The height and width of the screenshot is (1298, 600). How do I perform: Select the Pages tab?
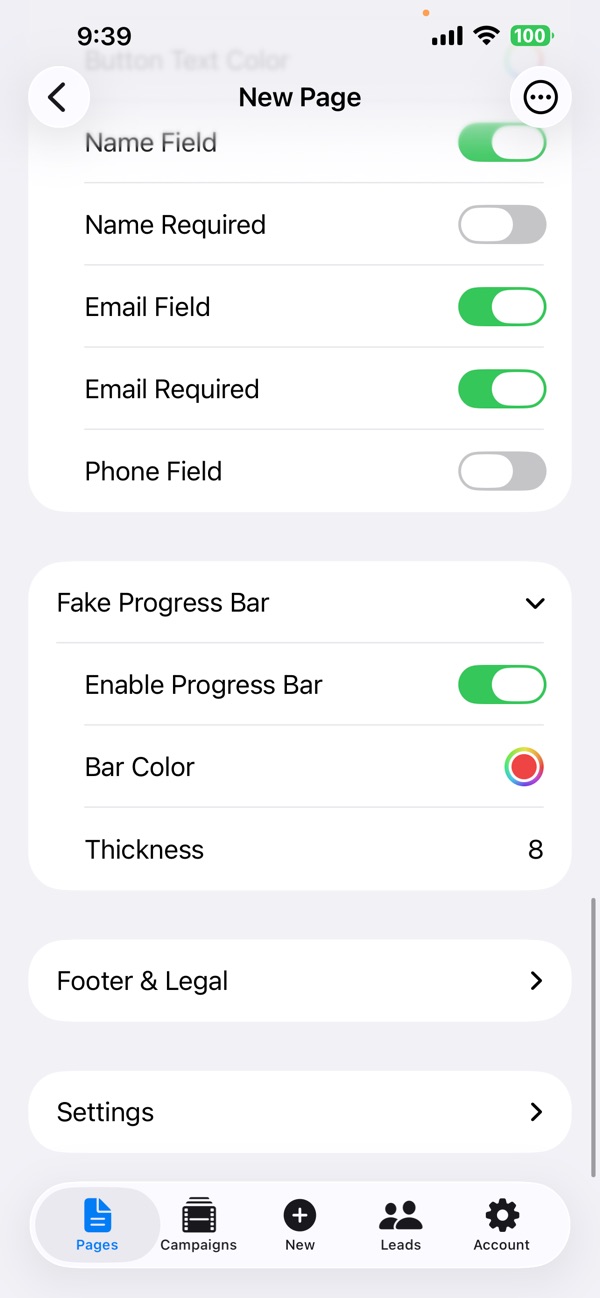pos(97,1226)
